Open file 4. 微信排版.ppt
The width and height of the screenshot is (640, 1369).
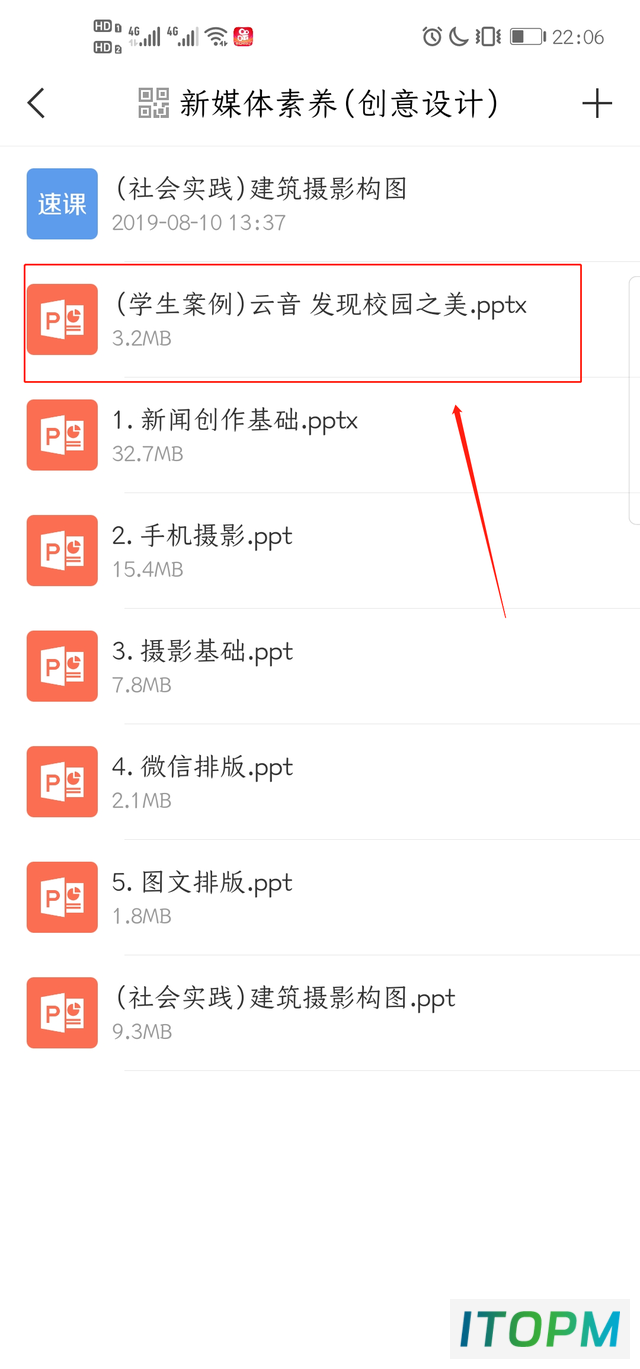pyautogui.click(x=320, y=782)
